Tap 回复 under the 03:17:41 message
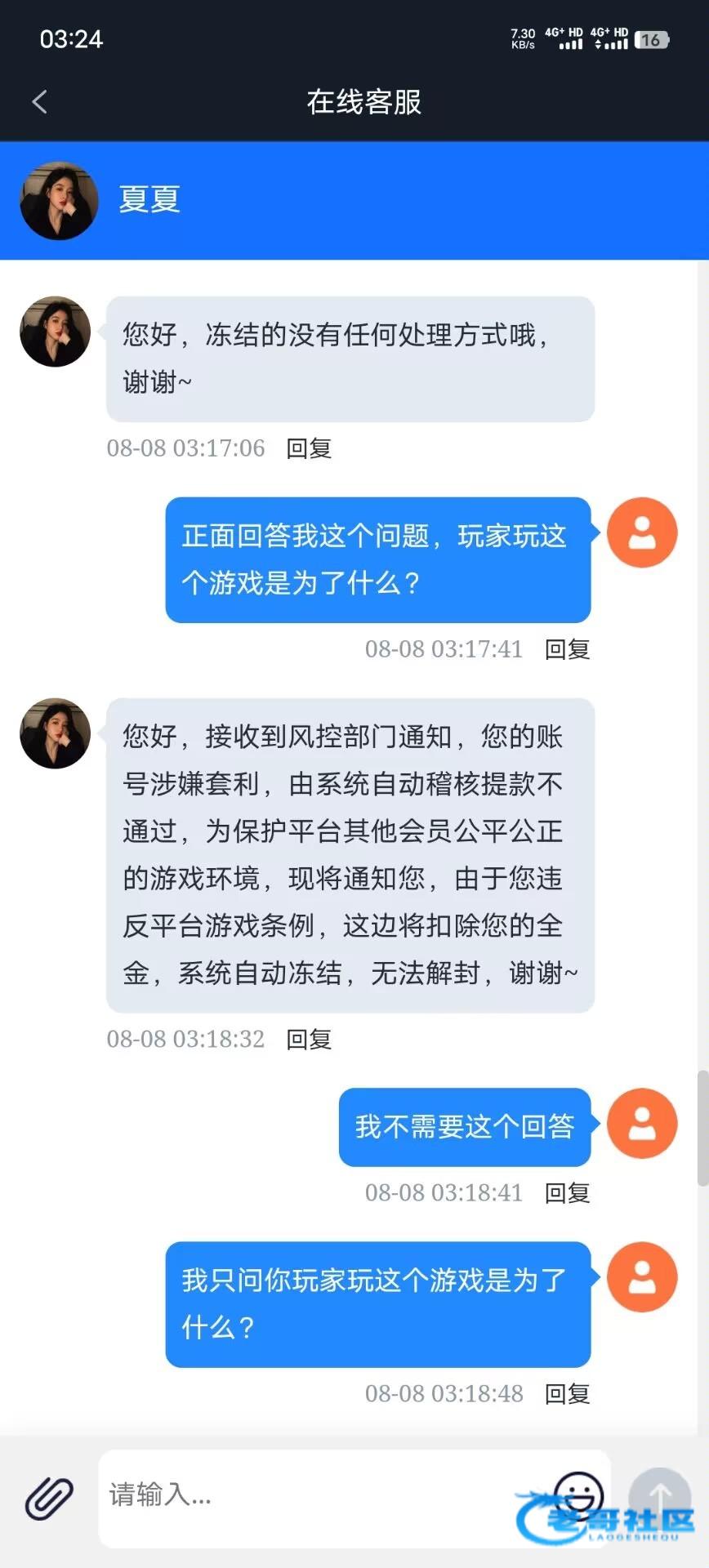This screenshot has width=709, height=1568. (x=567, y=649)
